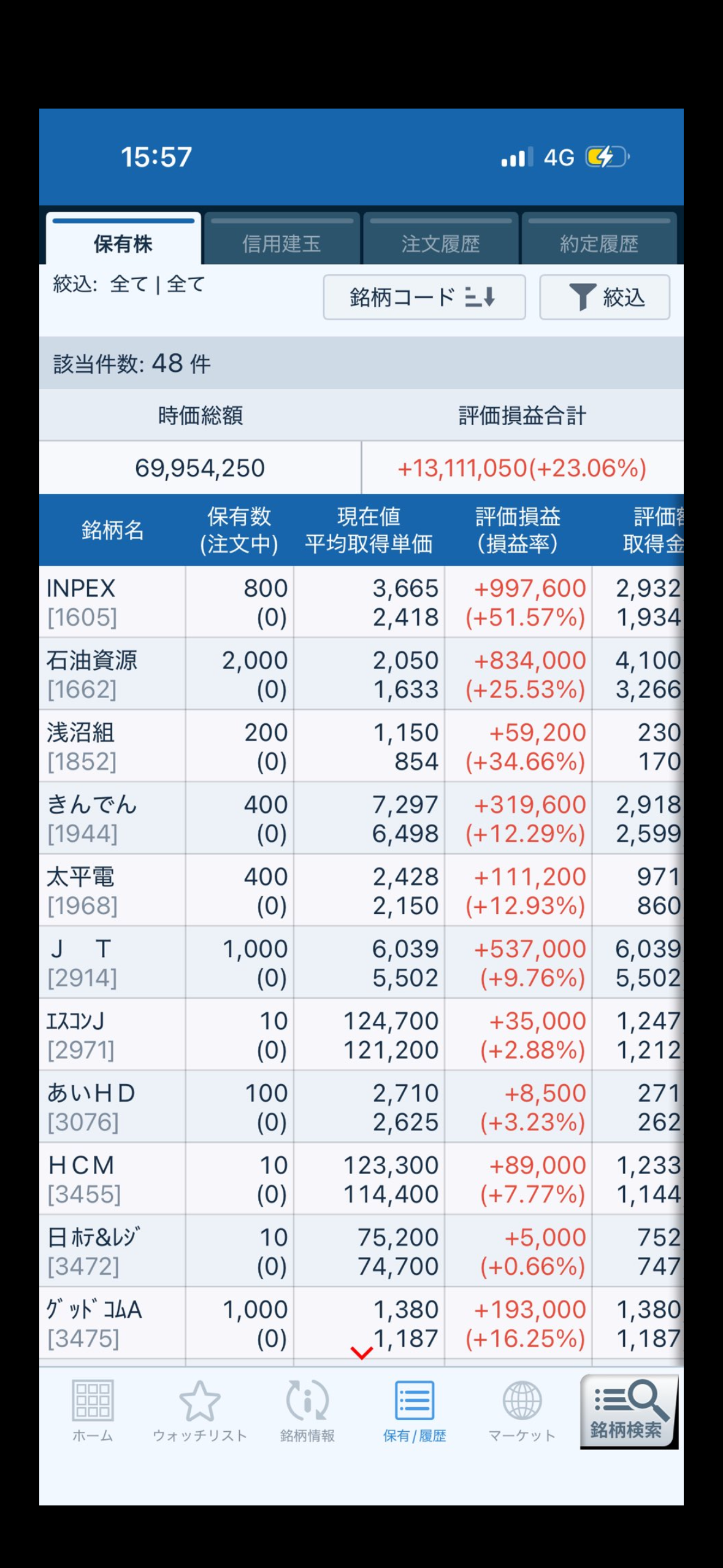Tap the 太平電 [1968] row

click(x=112, y=890)
